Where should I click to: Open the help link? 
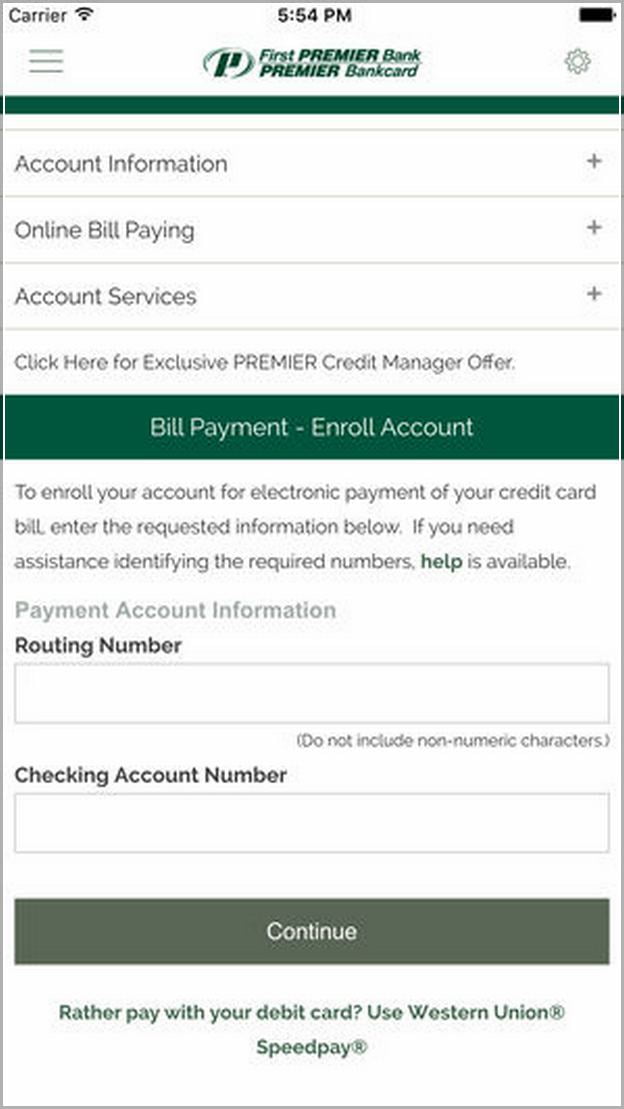(x=441, y=562)
